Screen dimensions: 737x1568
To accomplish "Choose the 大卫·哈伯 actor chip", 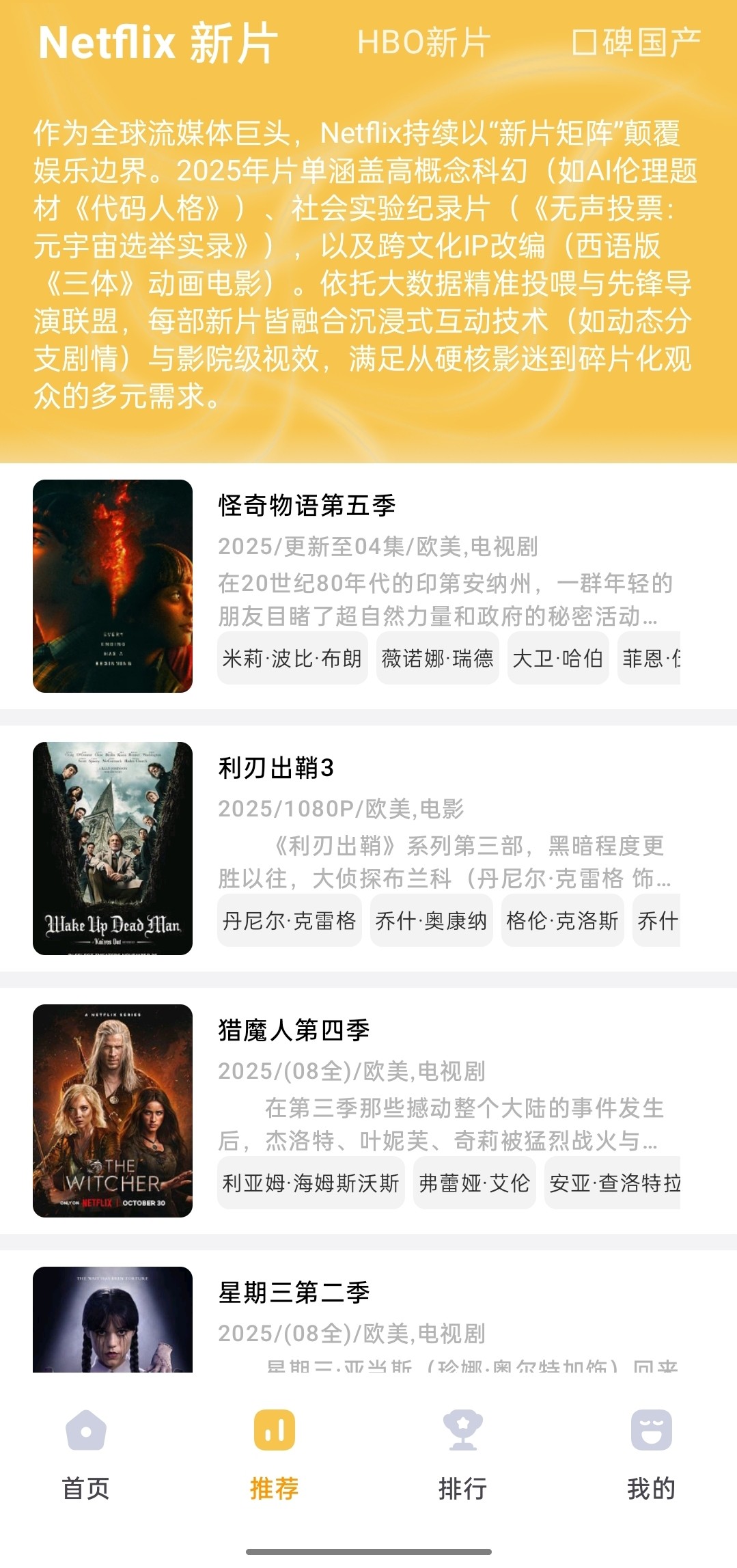I will (557, 659).
